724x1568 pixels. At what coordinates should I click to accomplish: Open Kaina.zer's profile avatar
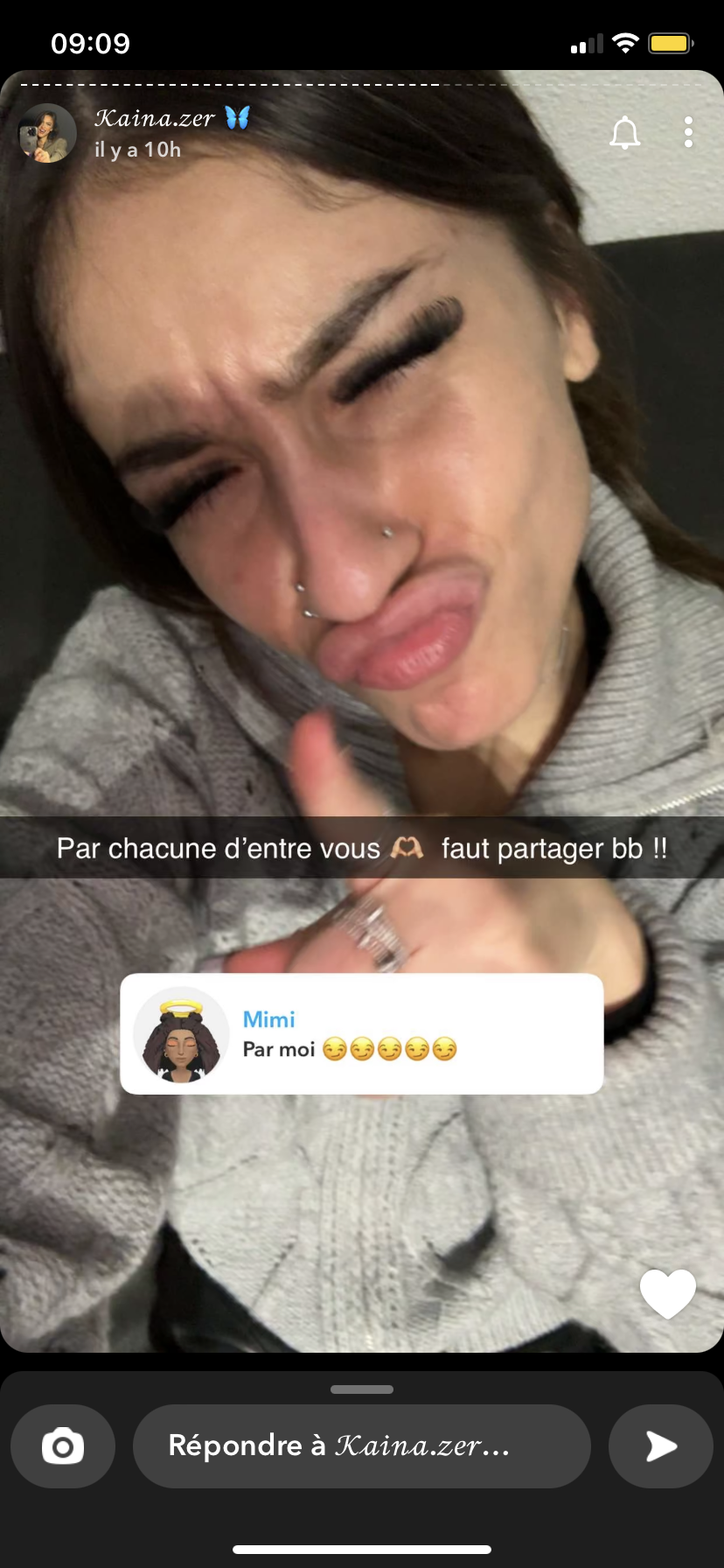(x=47, y=133)
